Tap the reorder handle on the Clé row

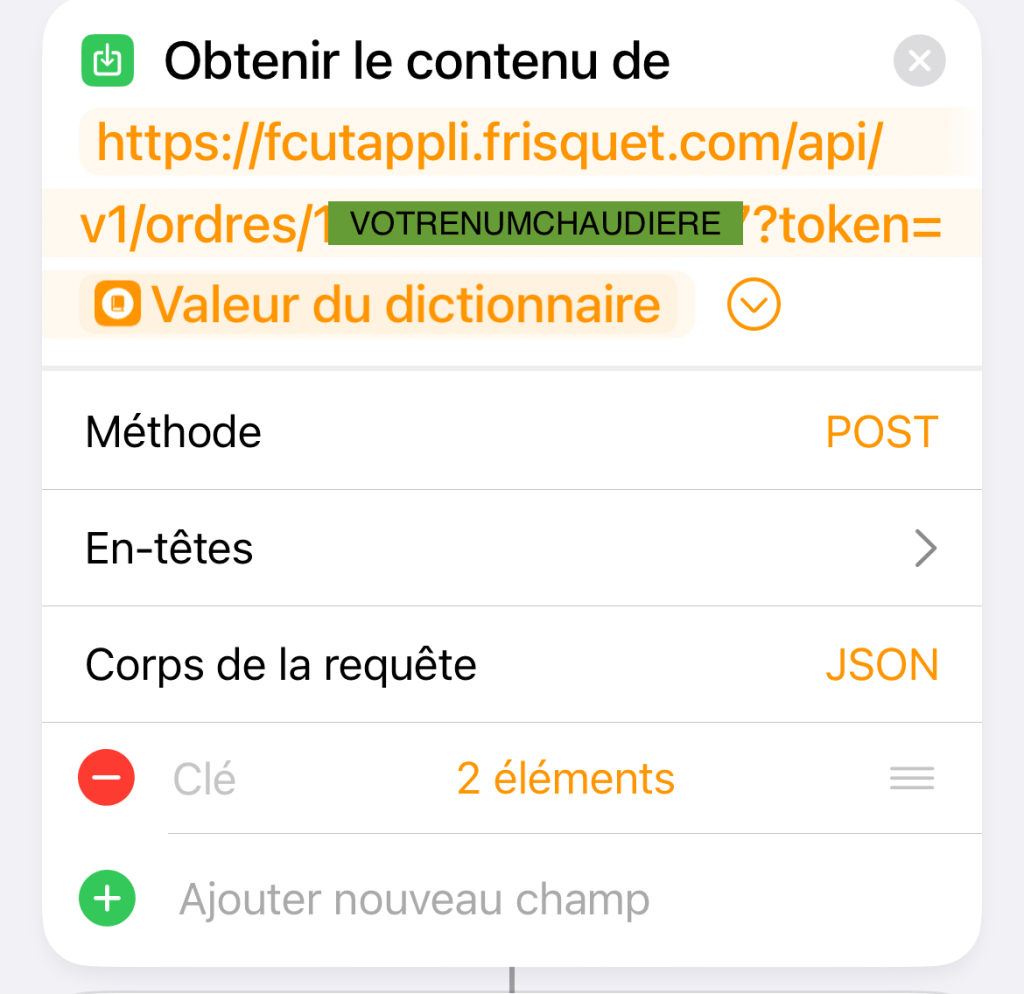(x=911, y=778)
